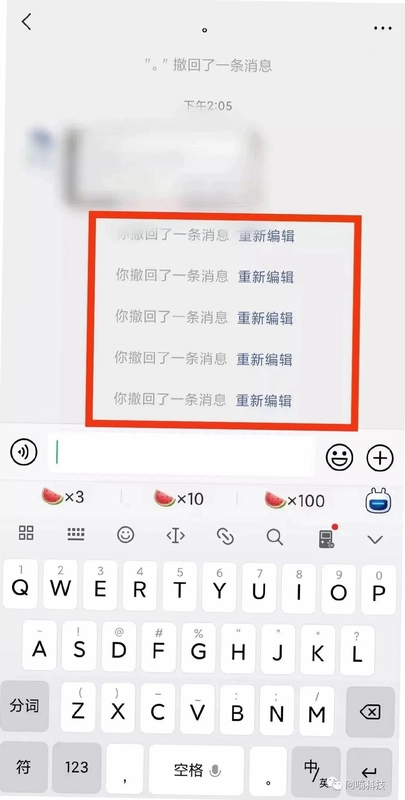The width and height of the screenshot is (405, 800).
Task: Switch to voice message input
Action: [24, 452]
